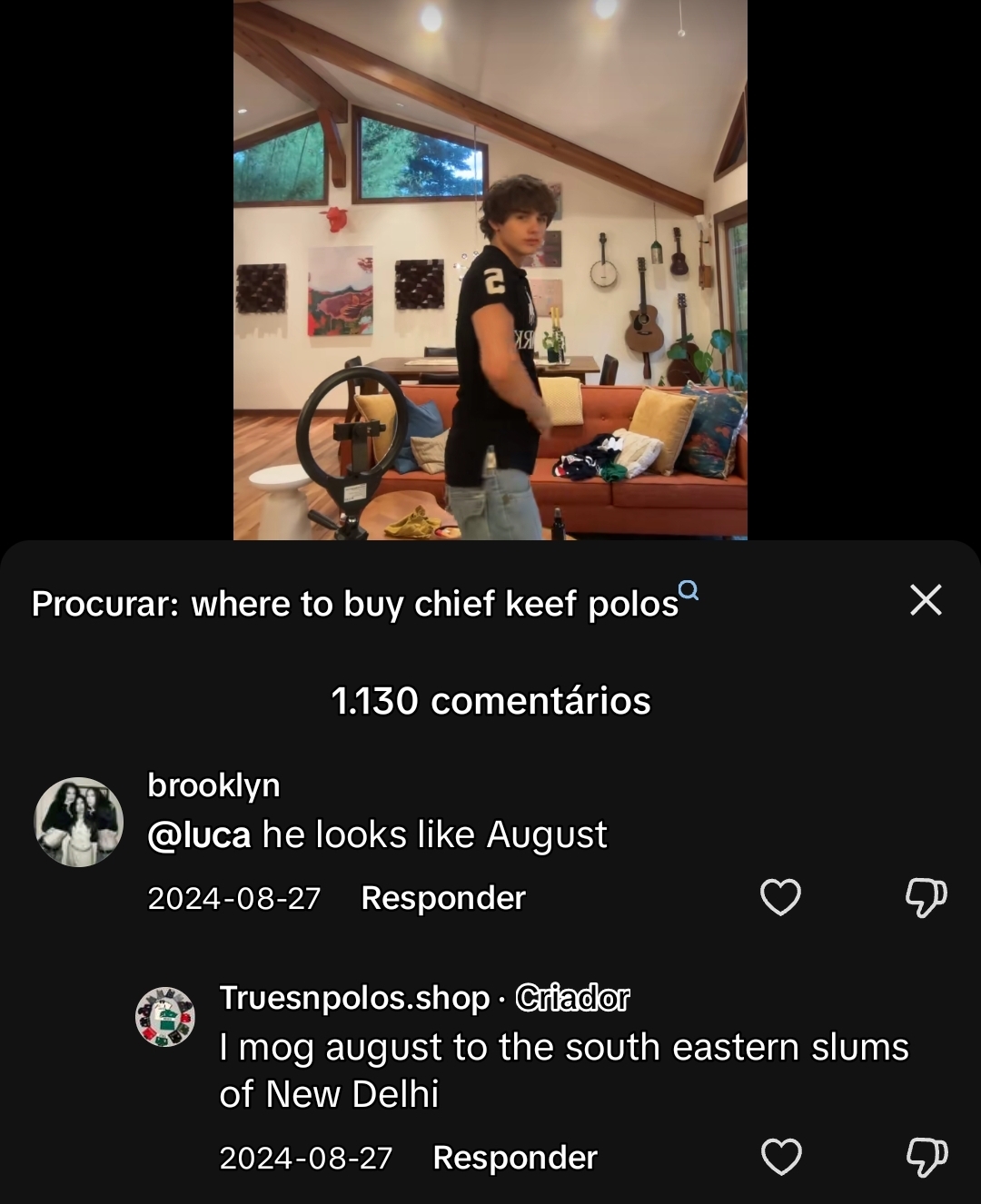Reply to brooklyn's comment
The width and height of the screenshot is (981, 1204).
(x=443, y=898)
